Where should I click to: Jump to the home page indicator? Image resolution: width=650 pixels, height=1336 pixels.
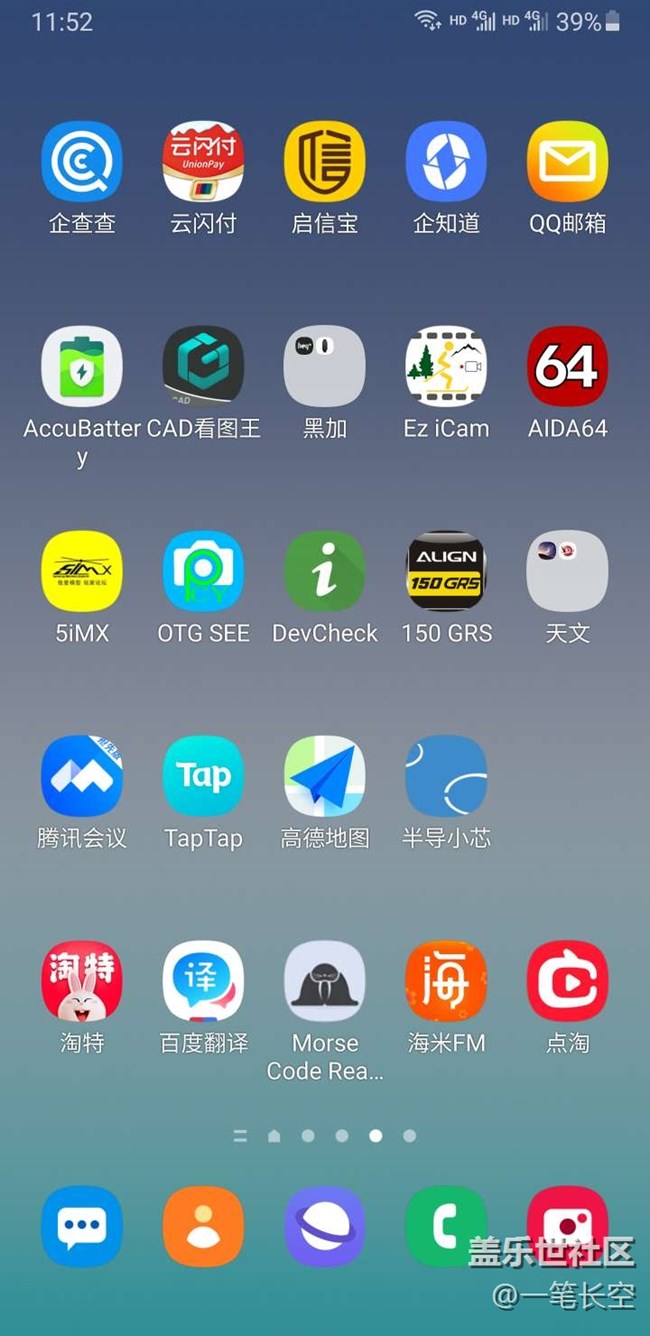coord(274,1136)
